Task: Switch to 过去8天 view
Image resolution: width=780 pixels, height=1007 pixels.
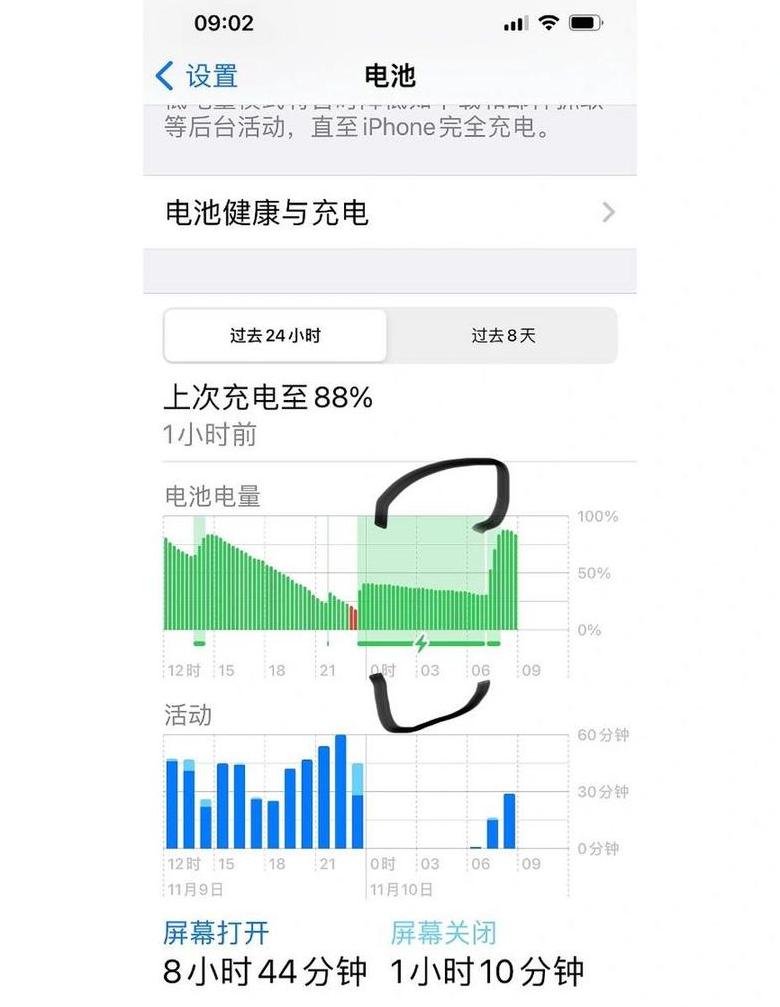Action: (x=503, y=336)
